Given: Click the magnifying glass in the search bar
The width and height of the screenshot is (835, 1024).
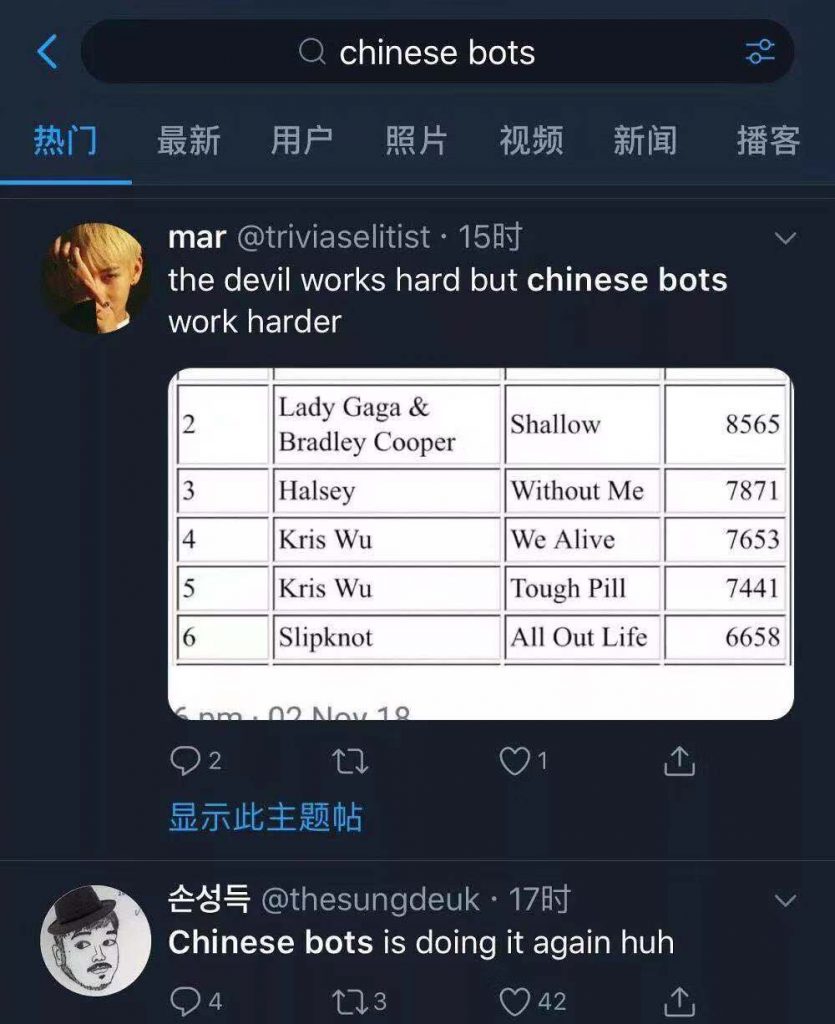Looking at the screenshot, I should point(310,52).
